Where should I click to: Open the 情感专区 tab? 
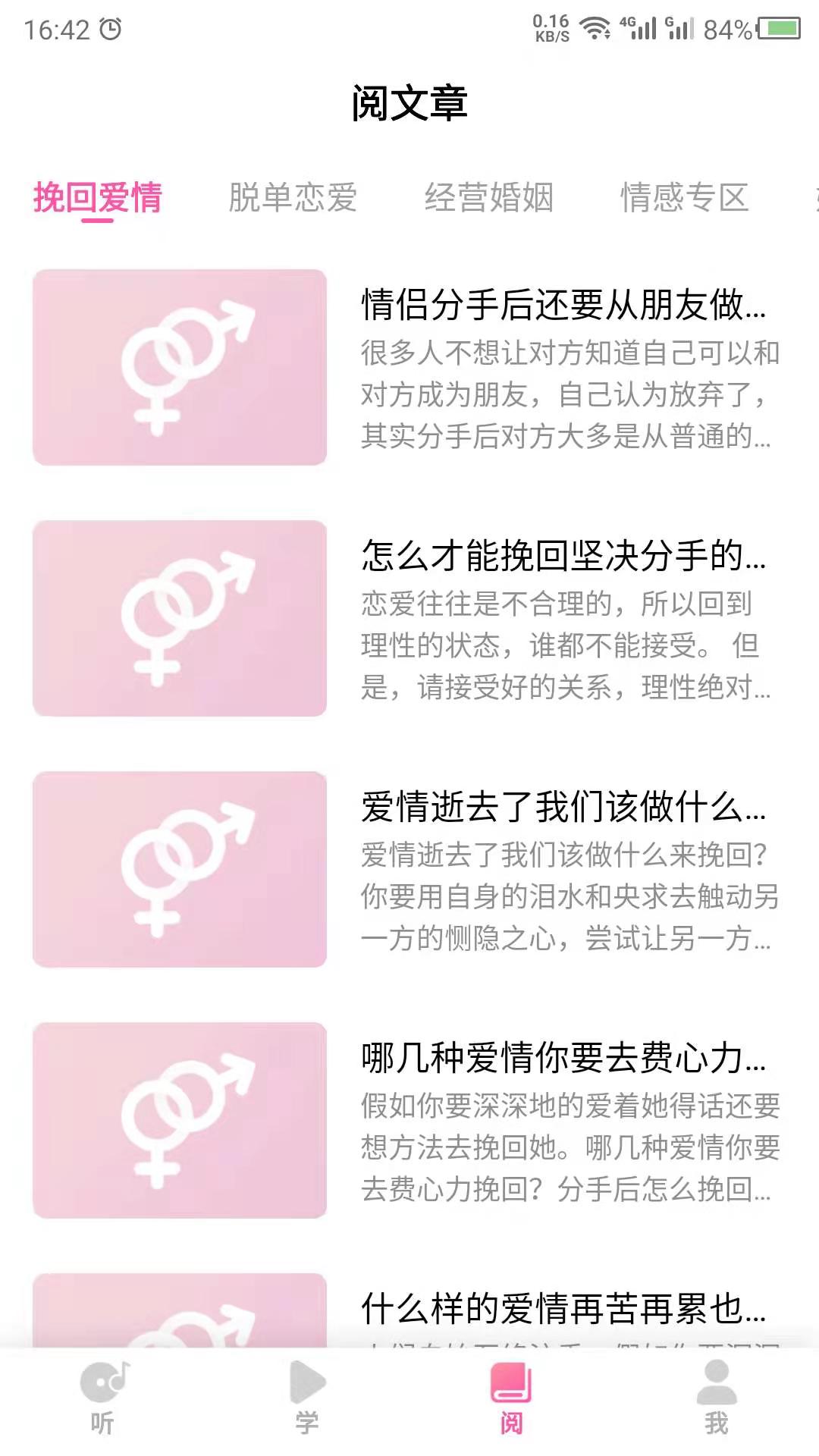(684, 198)
